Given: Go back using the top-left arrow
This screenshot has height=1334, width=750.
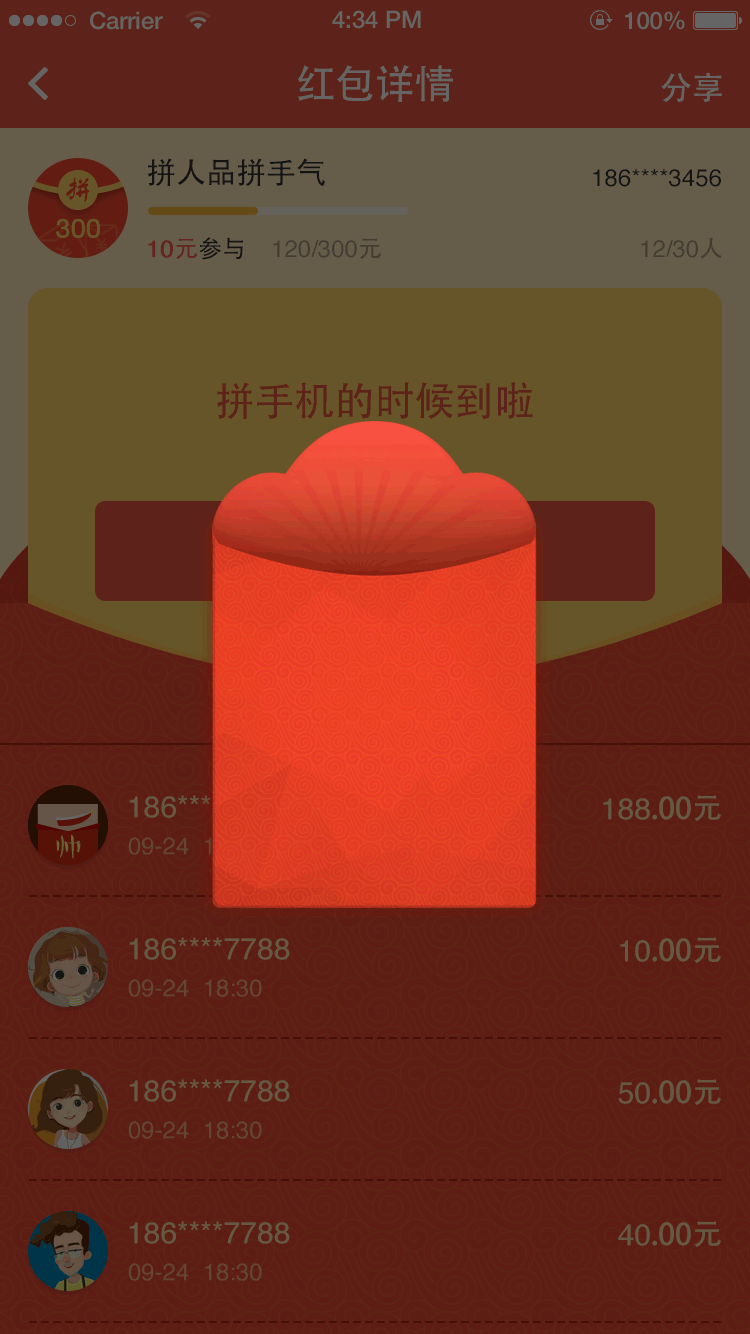Looking at the screenshot, I should (x=39, y=85).
